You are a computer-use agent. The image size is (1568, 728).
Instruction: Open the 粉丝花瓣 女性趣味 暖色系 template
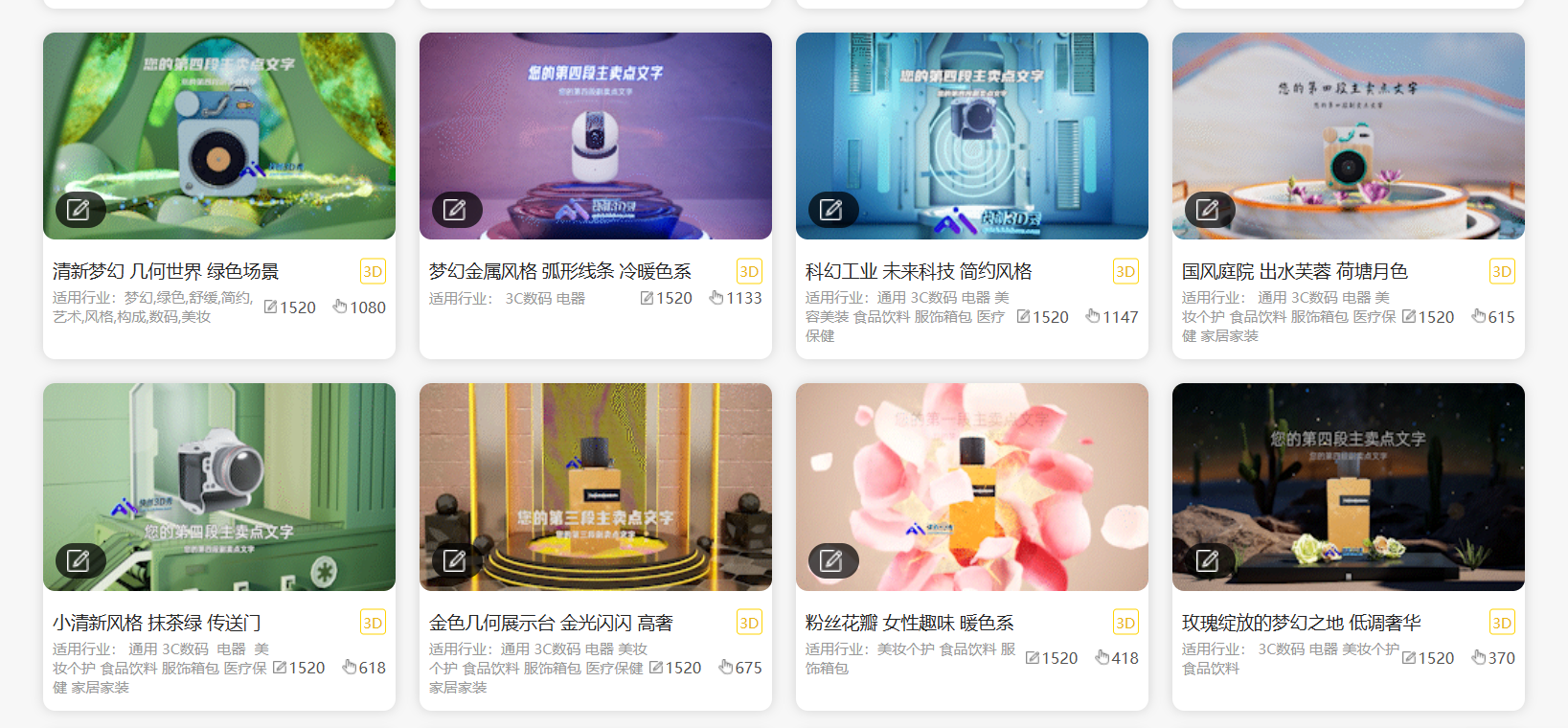[909, 624]
